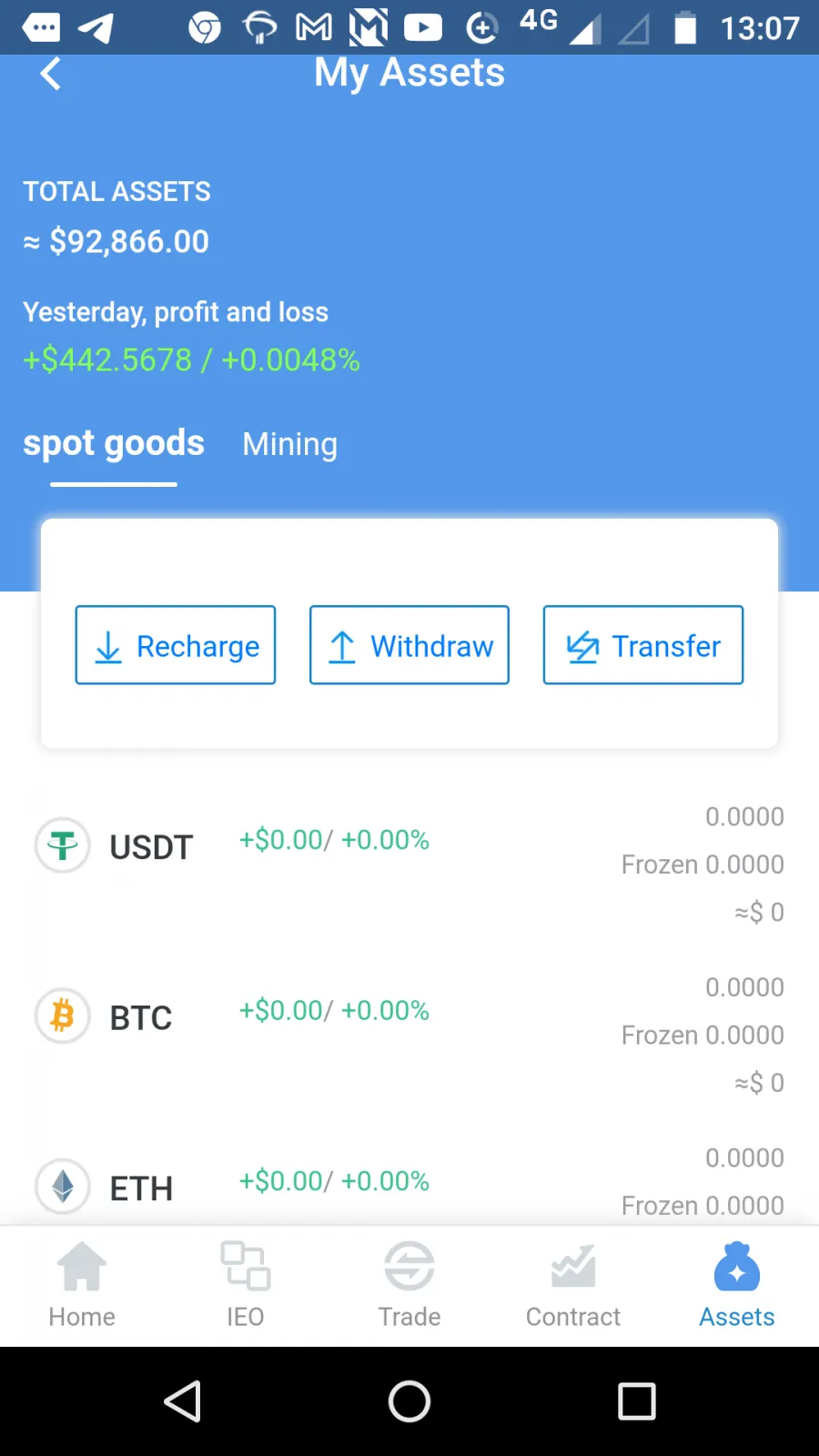The image size is (819, 1456).
Task: Switch to the Contract tab
Action: (573, 1286)
